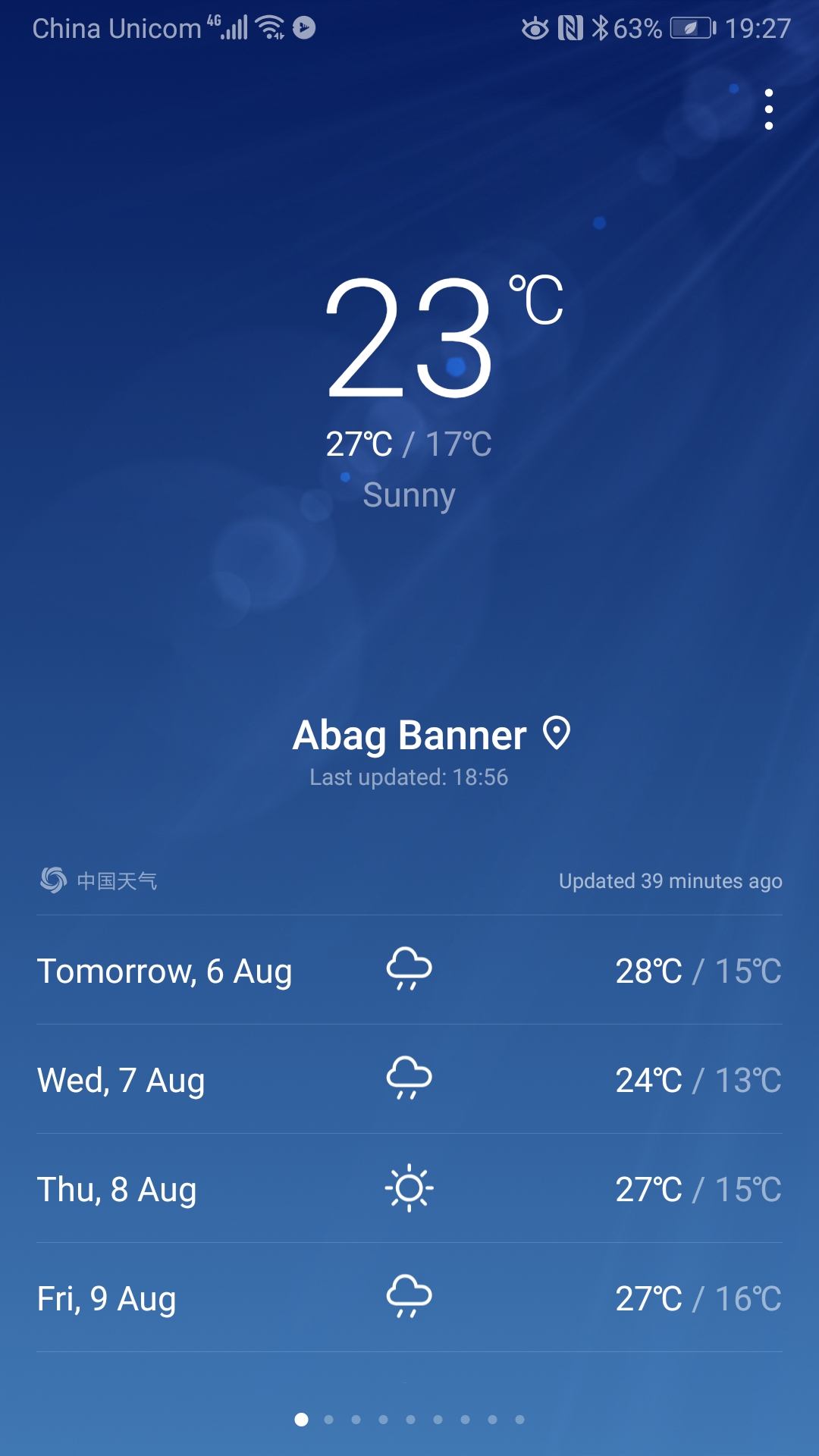Tap the Abag Banner location name
This screenshot has width=819, height=1456.
pos(410,735)
